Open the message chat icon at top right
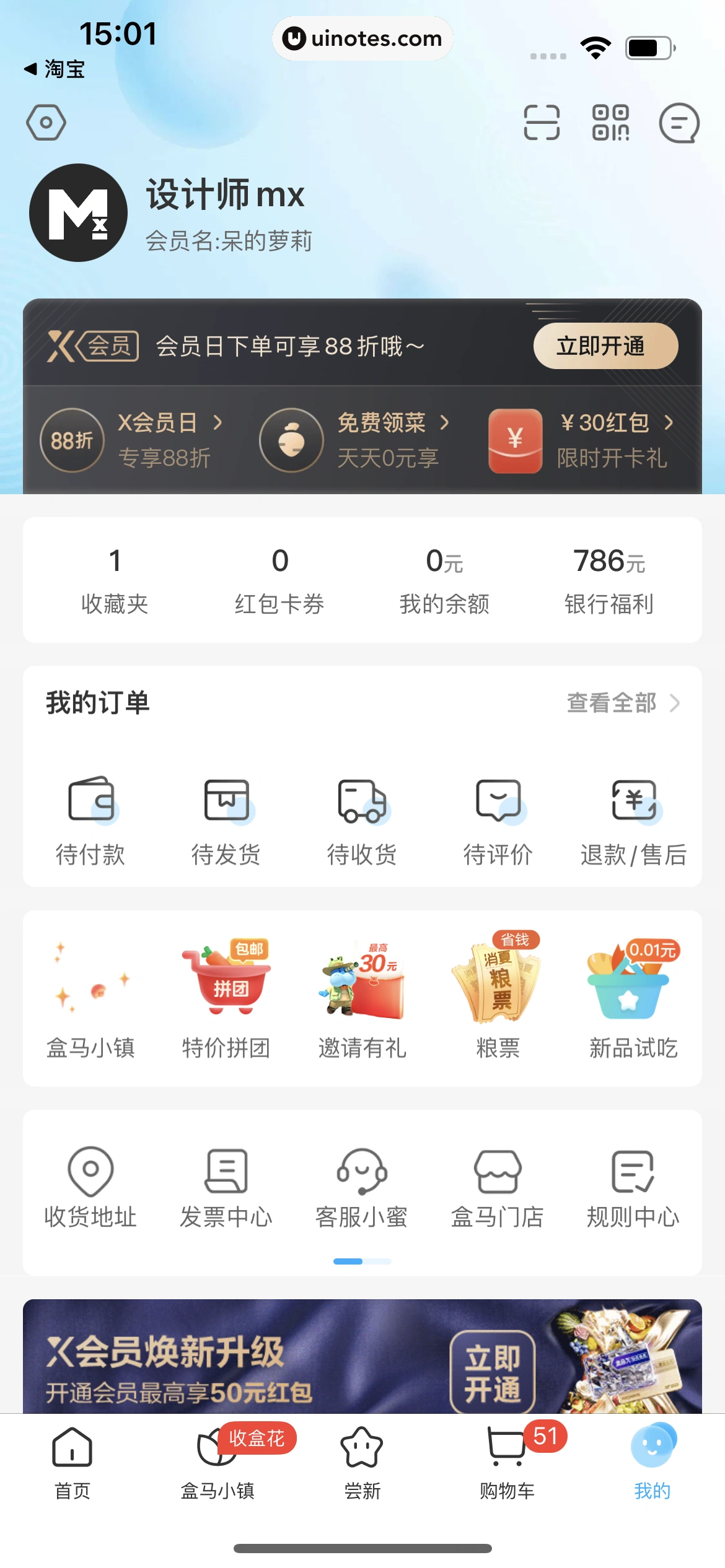 pyautogui.click(x=678, y=123)
